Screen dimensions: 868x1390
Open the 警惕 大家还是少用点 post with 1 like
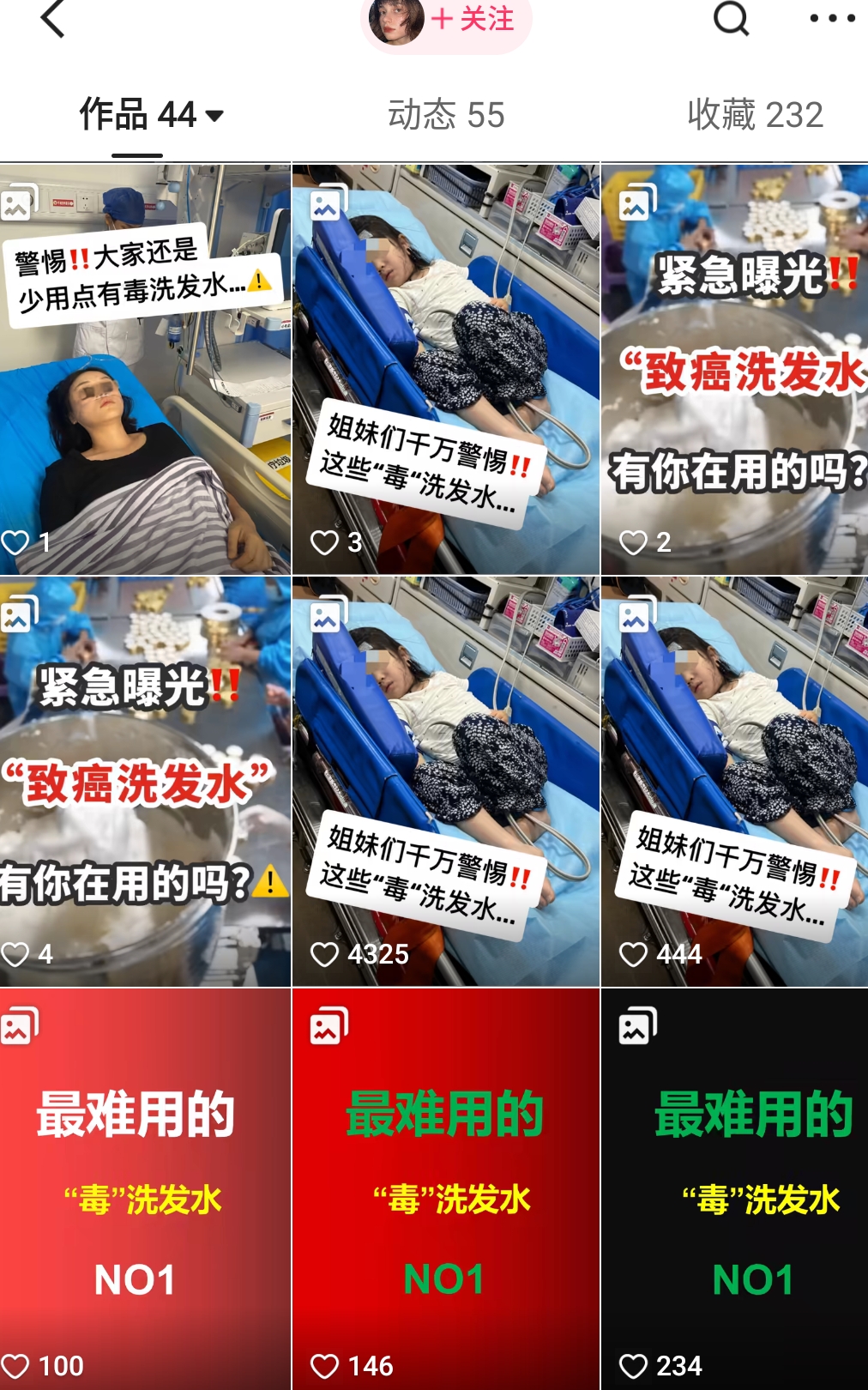pyautogui.click(x=145, y=369)
